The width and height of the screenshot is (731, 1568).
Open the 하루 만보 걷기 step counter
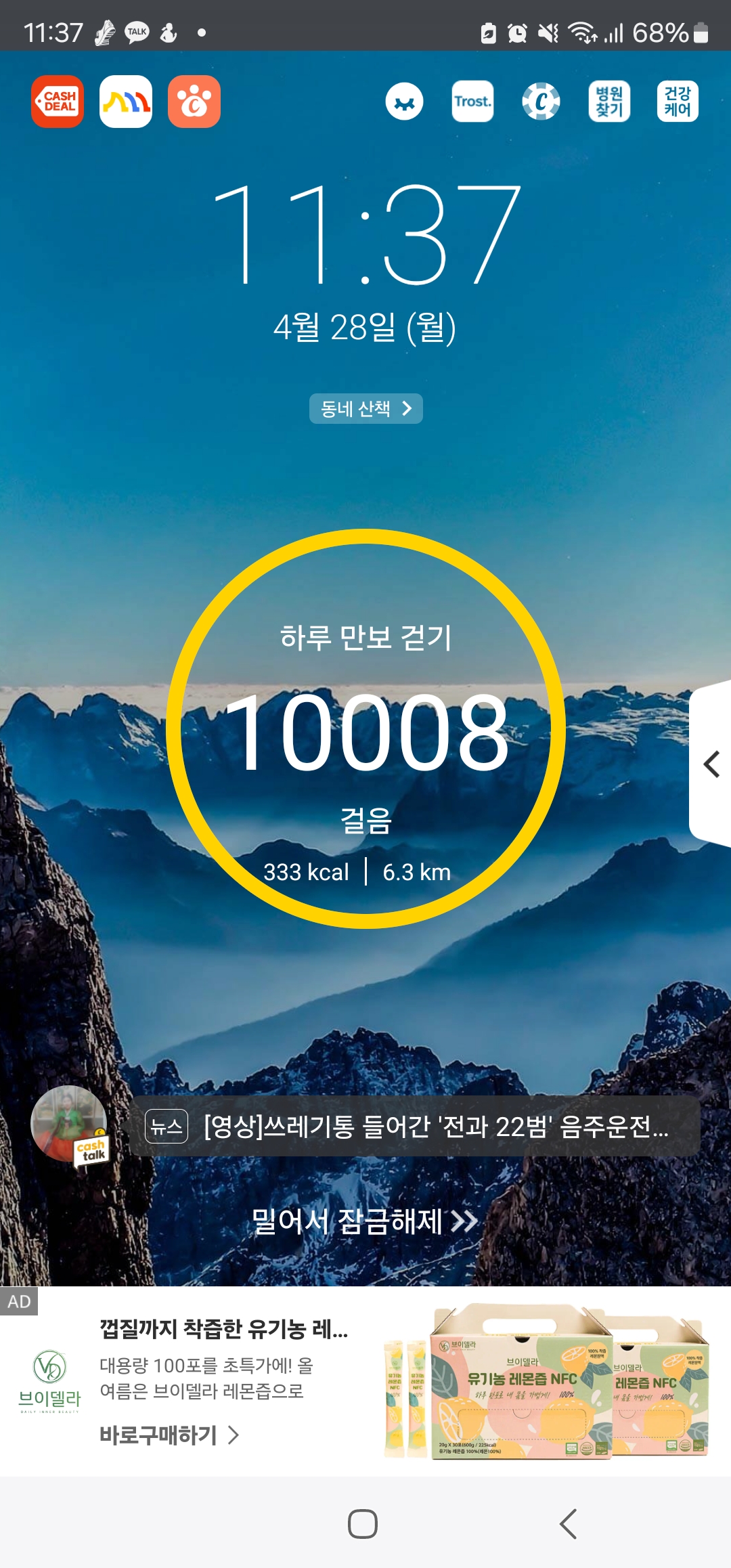coord(365,728)
